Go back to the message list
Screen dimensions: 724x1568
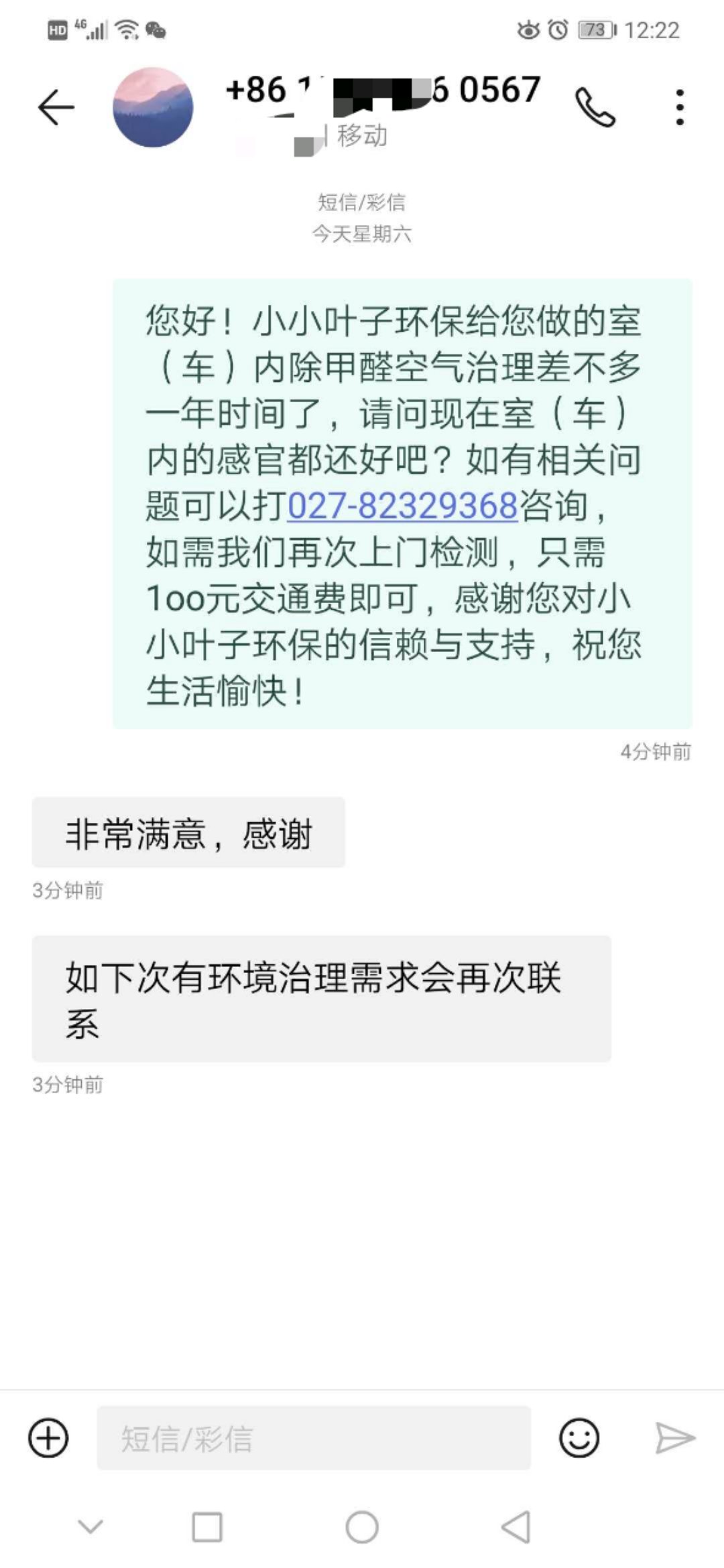click(55, 107)
